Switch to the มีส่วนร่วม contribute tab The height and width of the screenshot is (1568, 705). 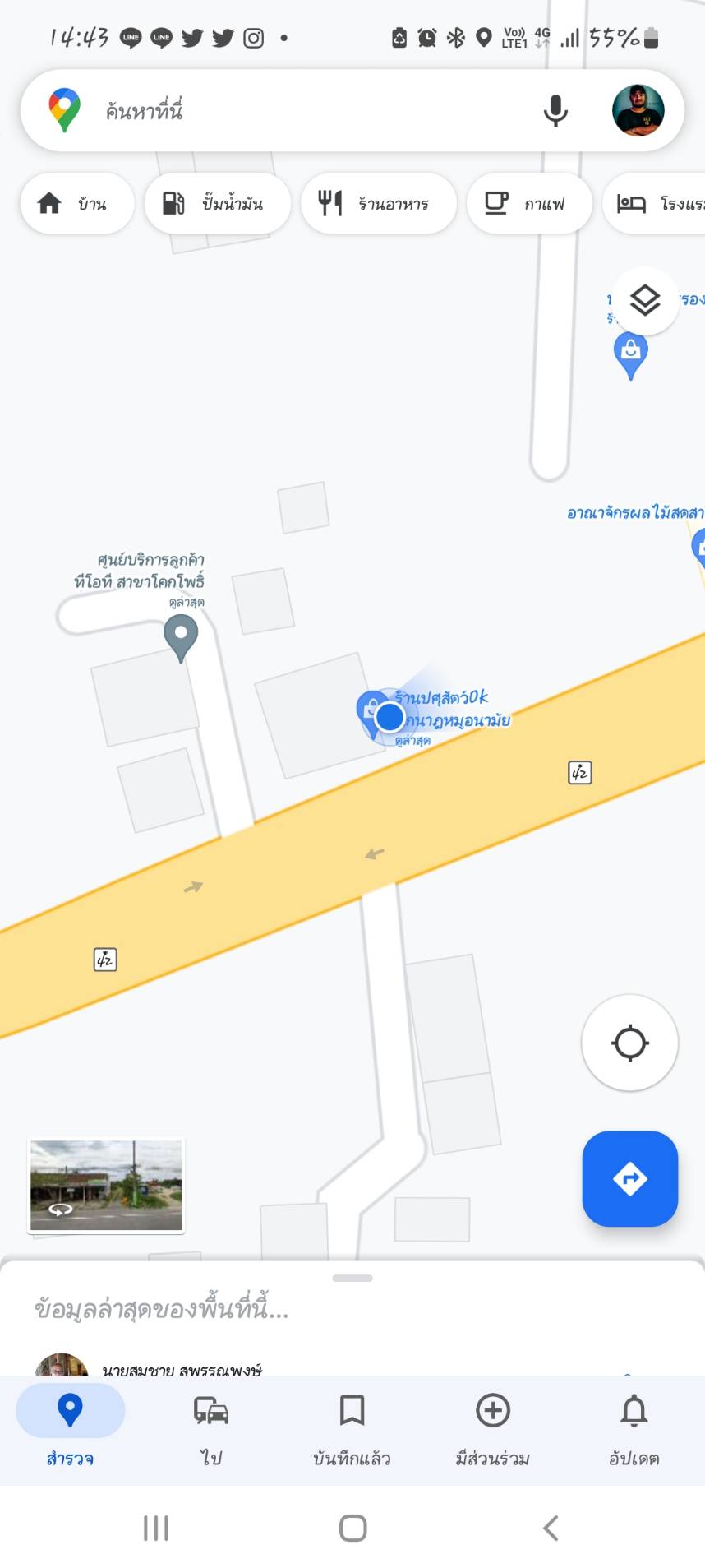(x=493, y=1430)
